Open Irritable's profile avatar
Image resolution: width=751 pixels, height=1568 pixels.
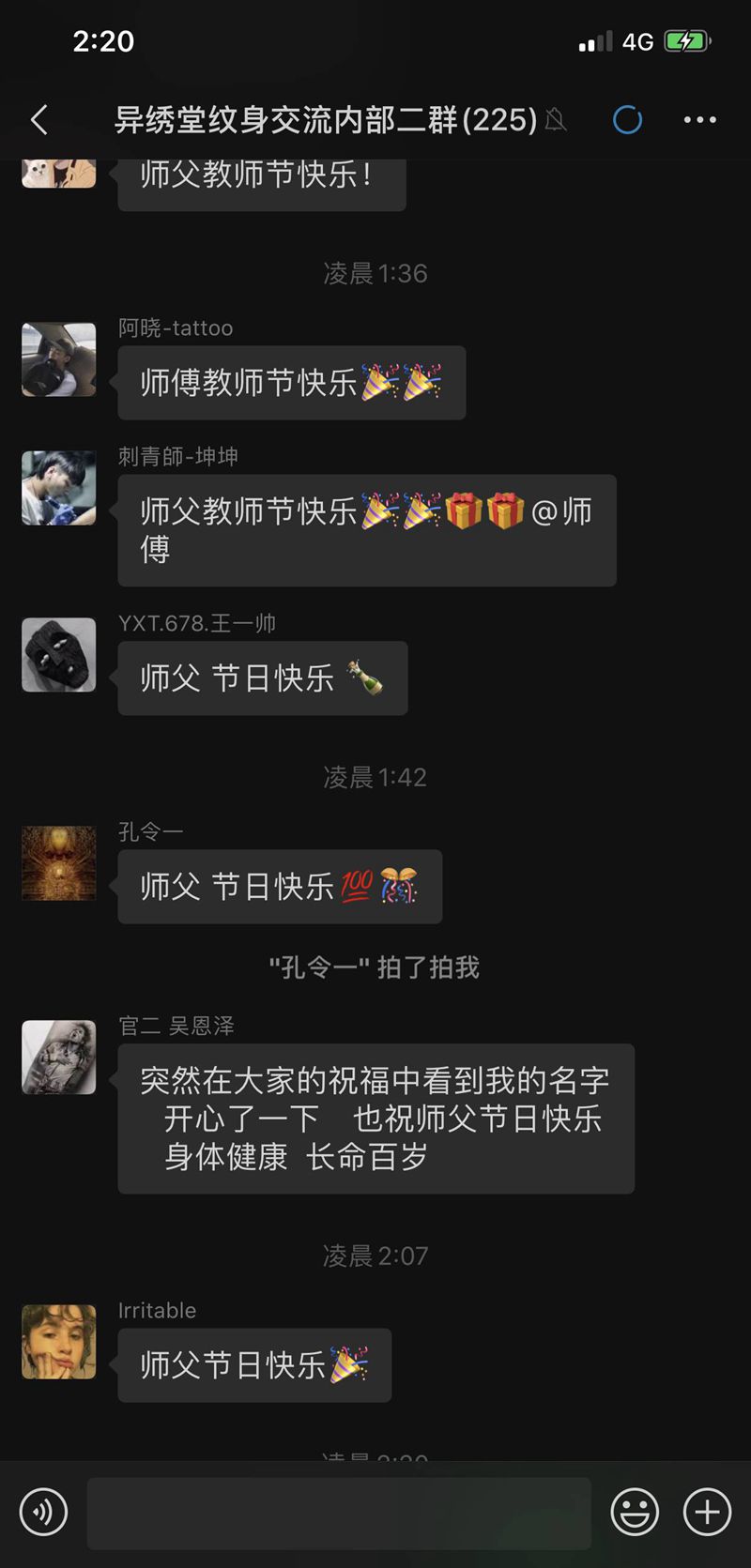pos(59,1342)
